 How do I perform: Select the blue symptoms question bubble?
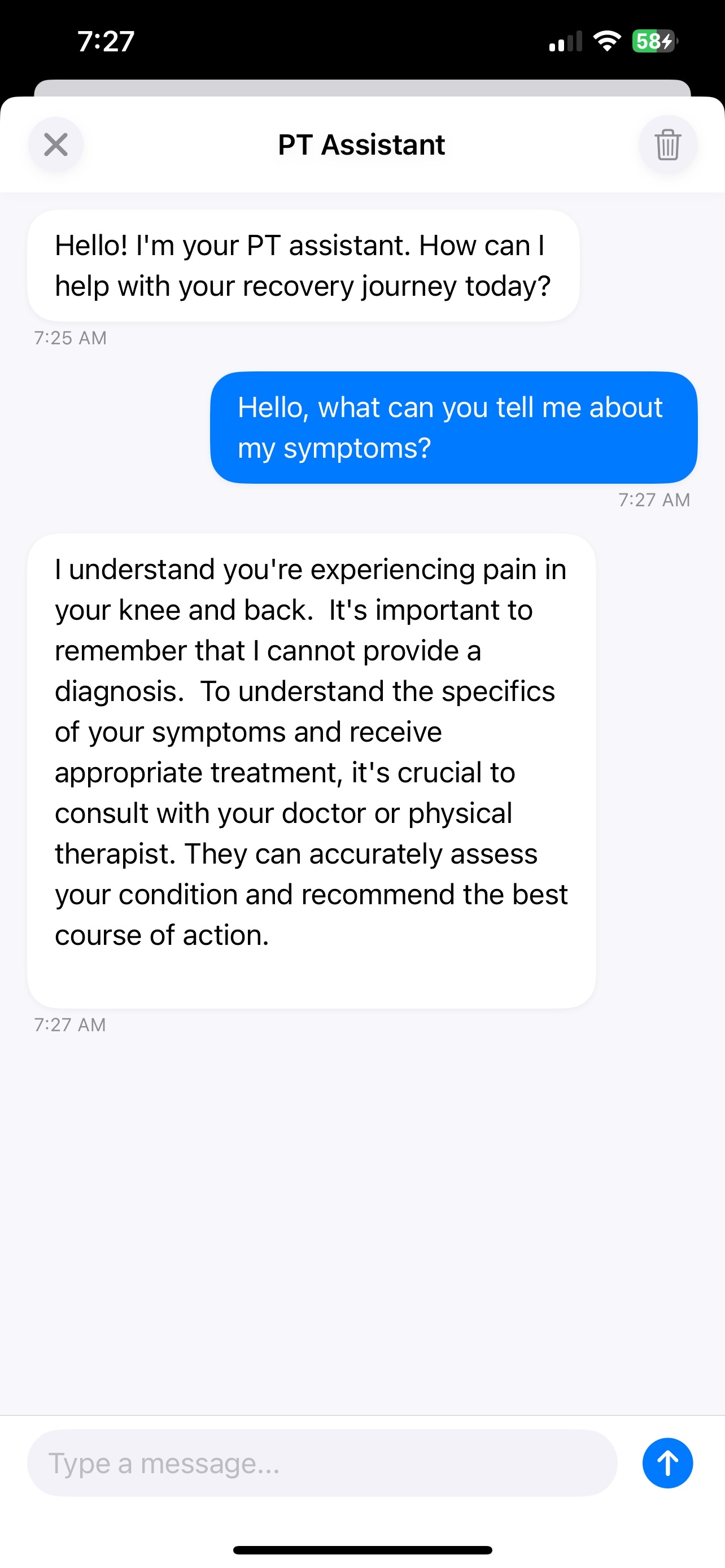tap(453, 427)
